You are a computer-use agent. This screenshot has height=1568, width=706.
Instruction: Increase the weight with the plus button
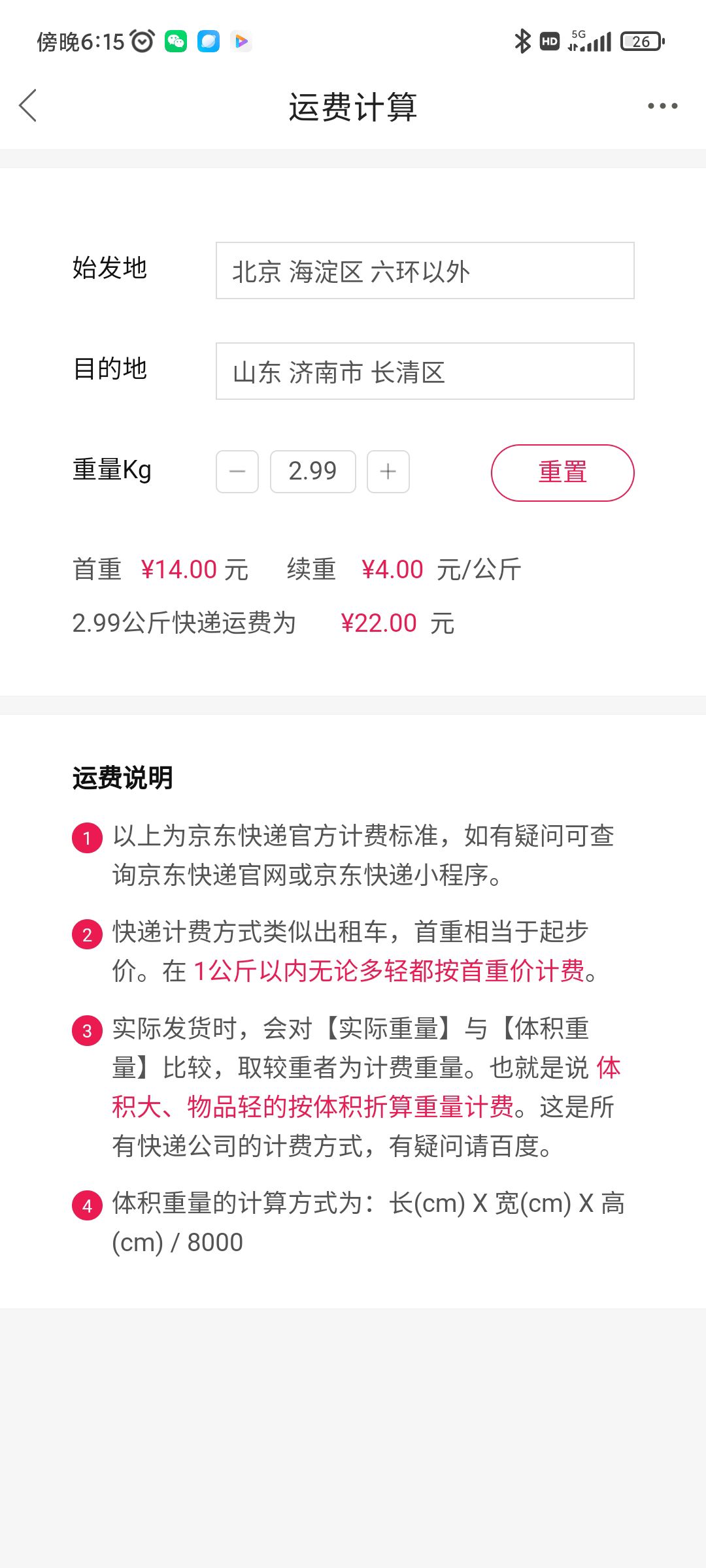pyautogui.click(x=388, y=472)
